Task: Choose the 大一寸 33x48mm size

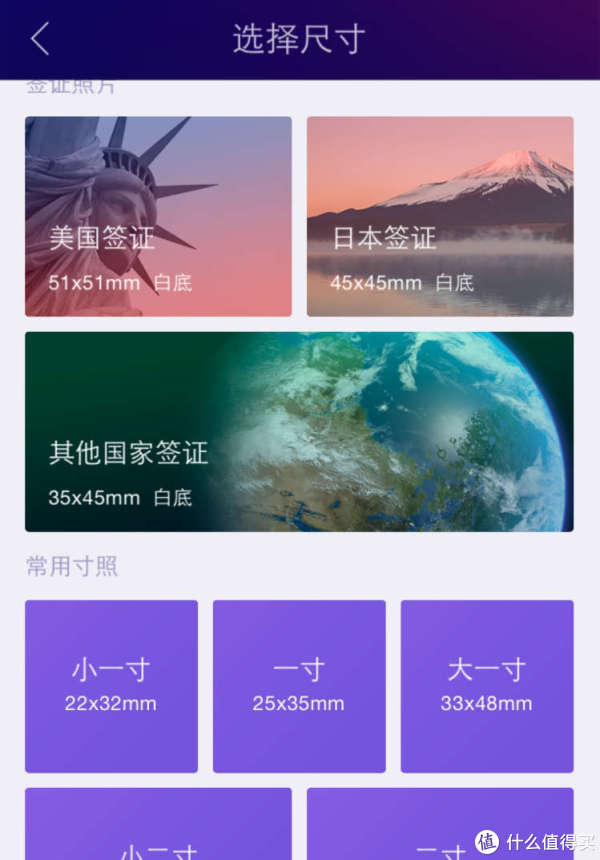Action: tap(487, 686)
